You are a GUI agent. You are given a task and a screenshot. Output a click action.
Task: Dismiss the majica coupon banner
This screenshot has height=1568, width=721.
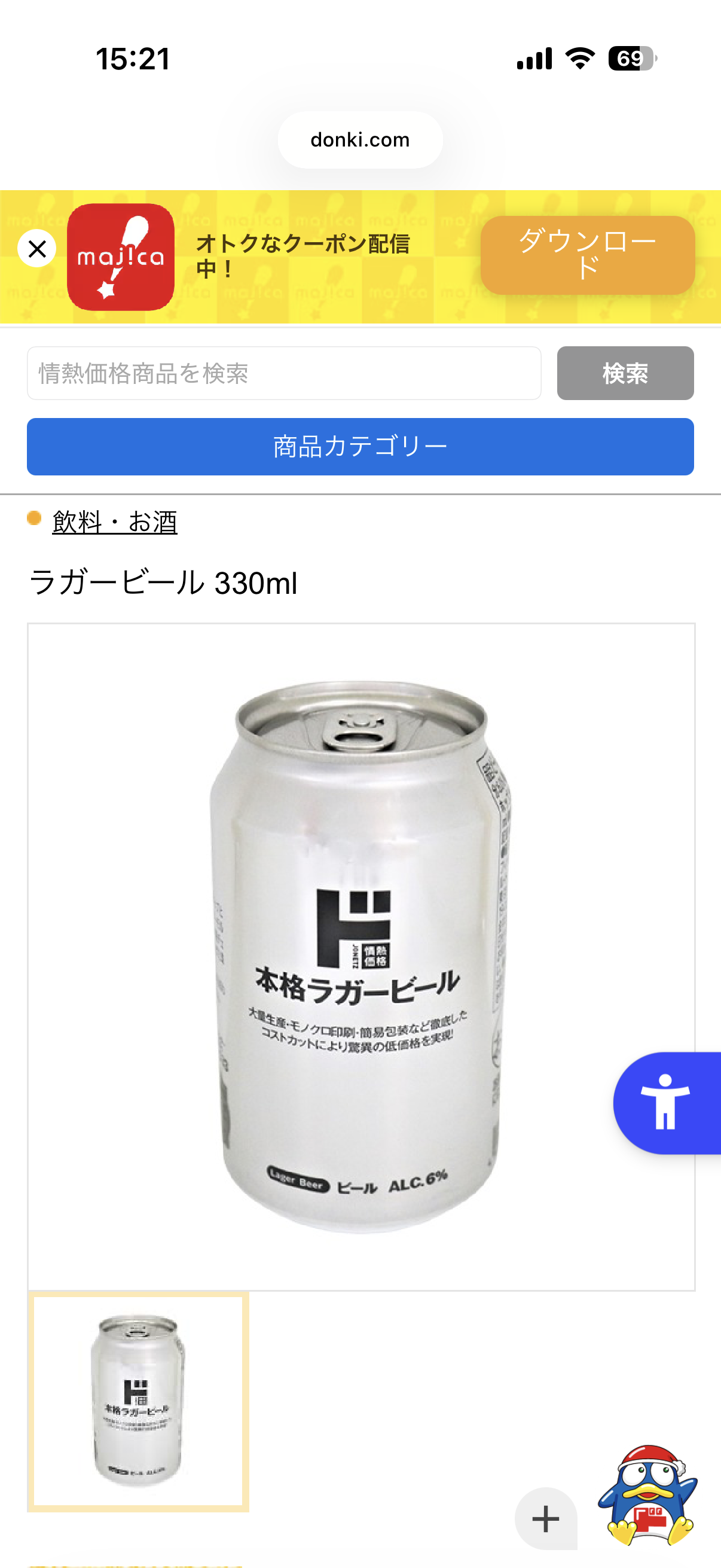point(37,248)
